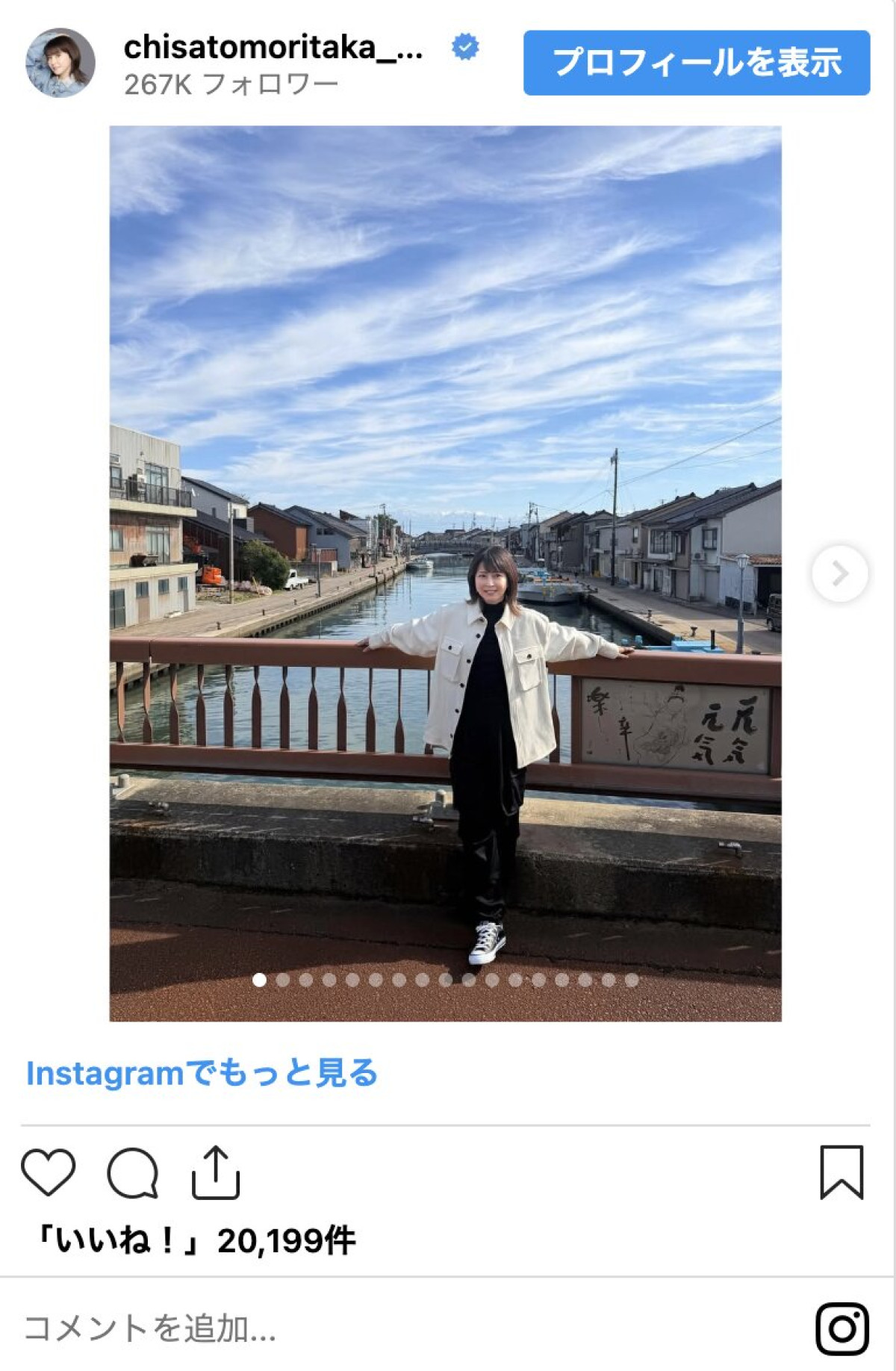Open the Instagram logo at the bottom
The image size is (896, 1371).
(x=842, y=1328)
